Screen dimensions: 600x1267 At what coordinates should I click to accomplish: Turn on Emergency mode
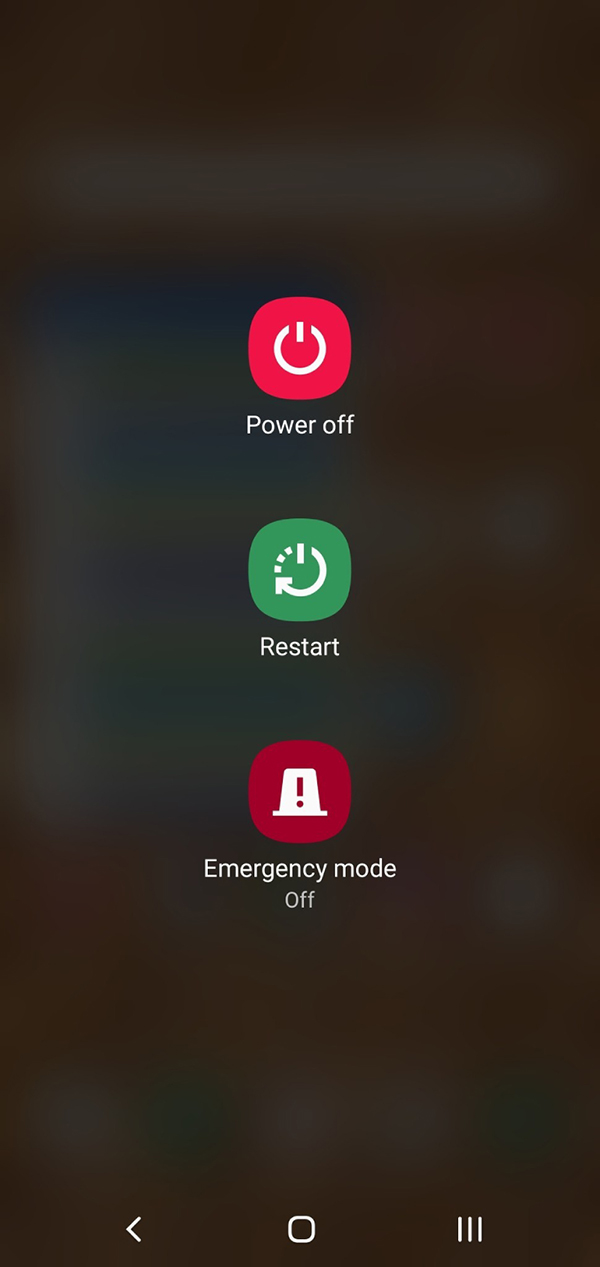[300, 792]
